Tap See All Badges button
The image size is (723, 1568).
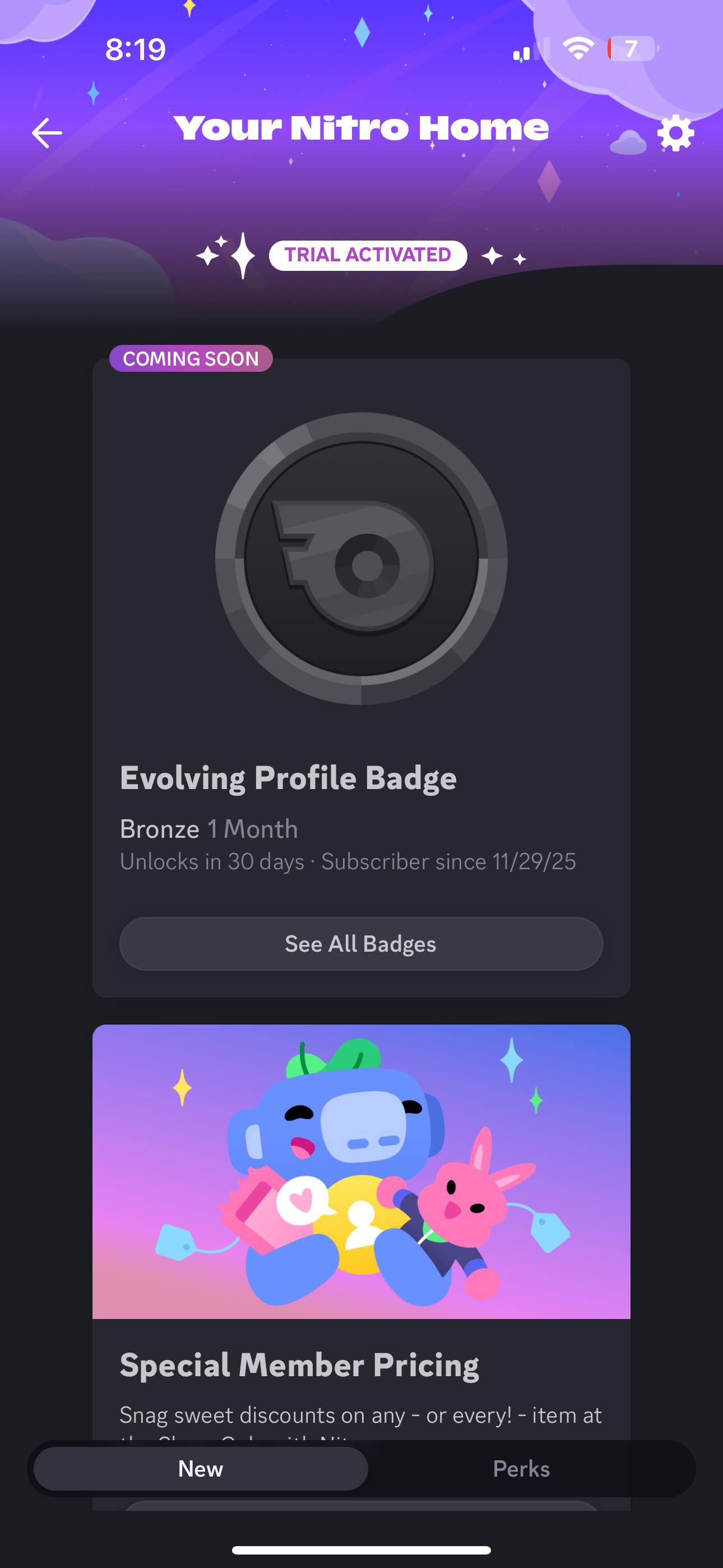click(x=361, y=943)
